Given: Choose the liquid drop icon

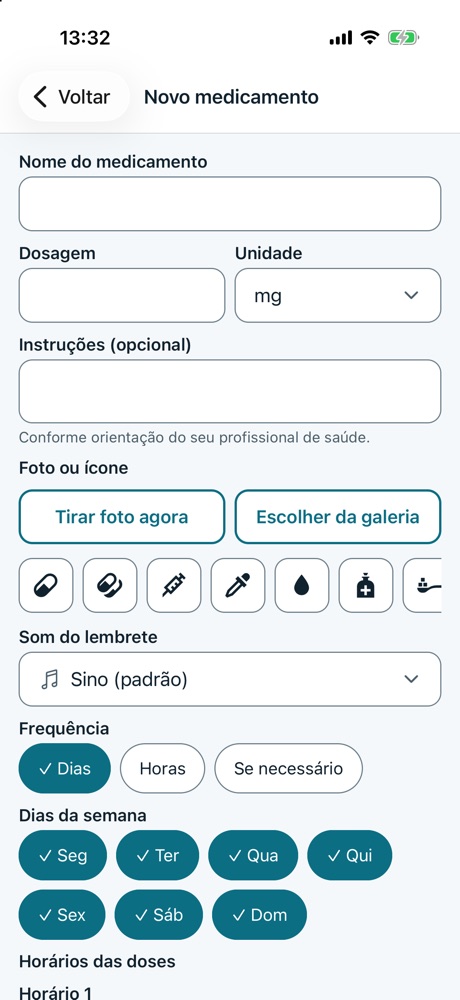Looking at the screenshot, I should 302,585.
